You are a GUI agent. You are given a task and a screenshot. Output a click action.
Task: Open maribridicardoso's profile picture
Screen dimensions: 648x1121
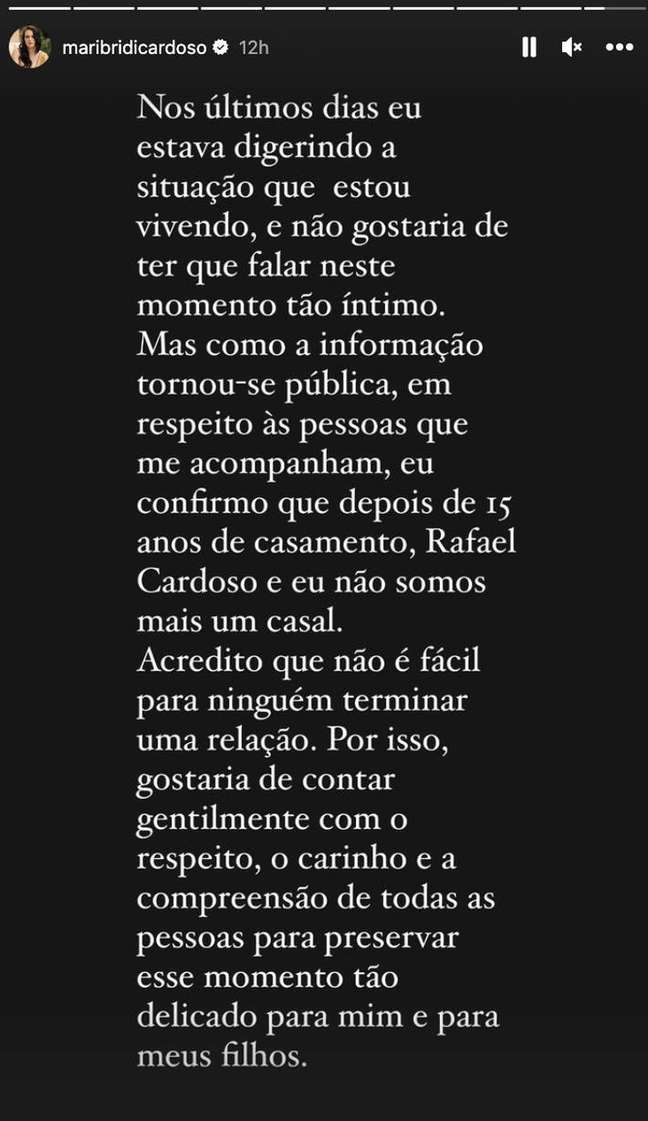click(29, 47)
